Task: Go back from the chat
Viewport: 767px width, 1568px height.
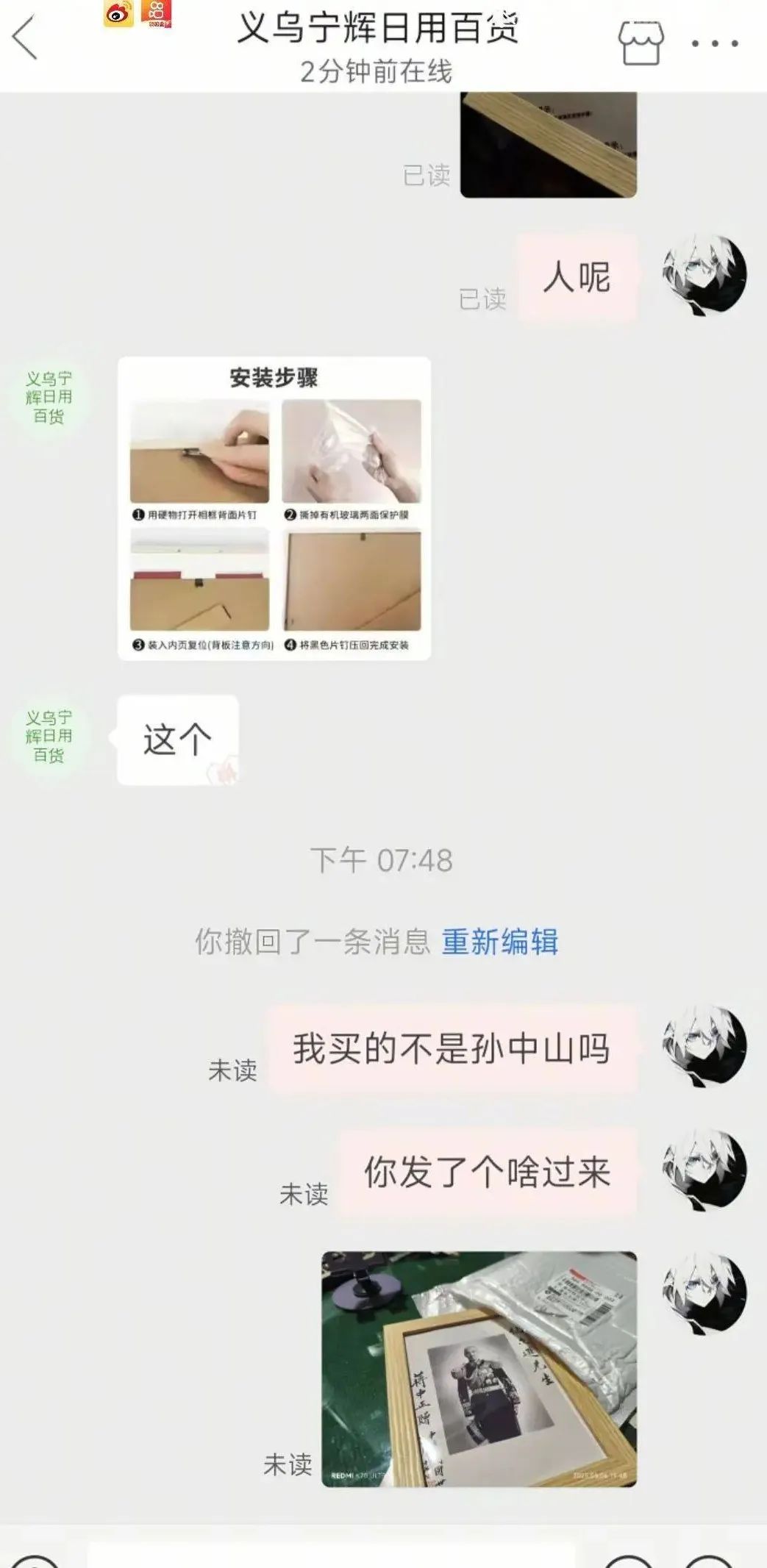Action: pyautogui.click(x=25, y=38)
